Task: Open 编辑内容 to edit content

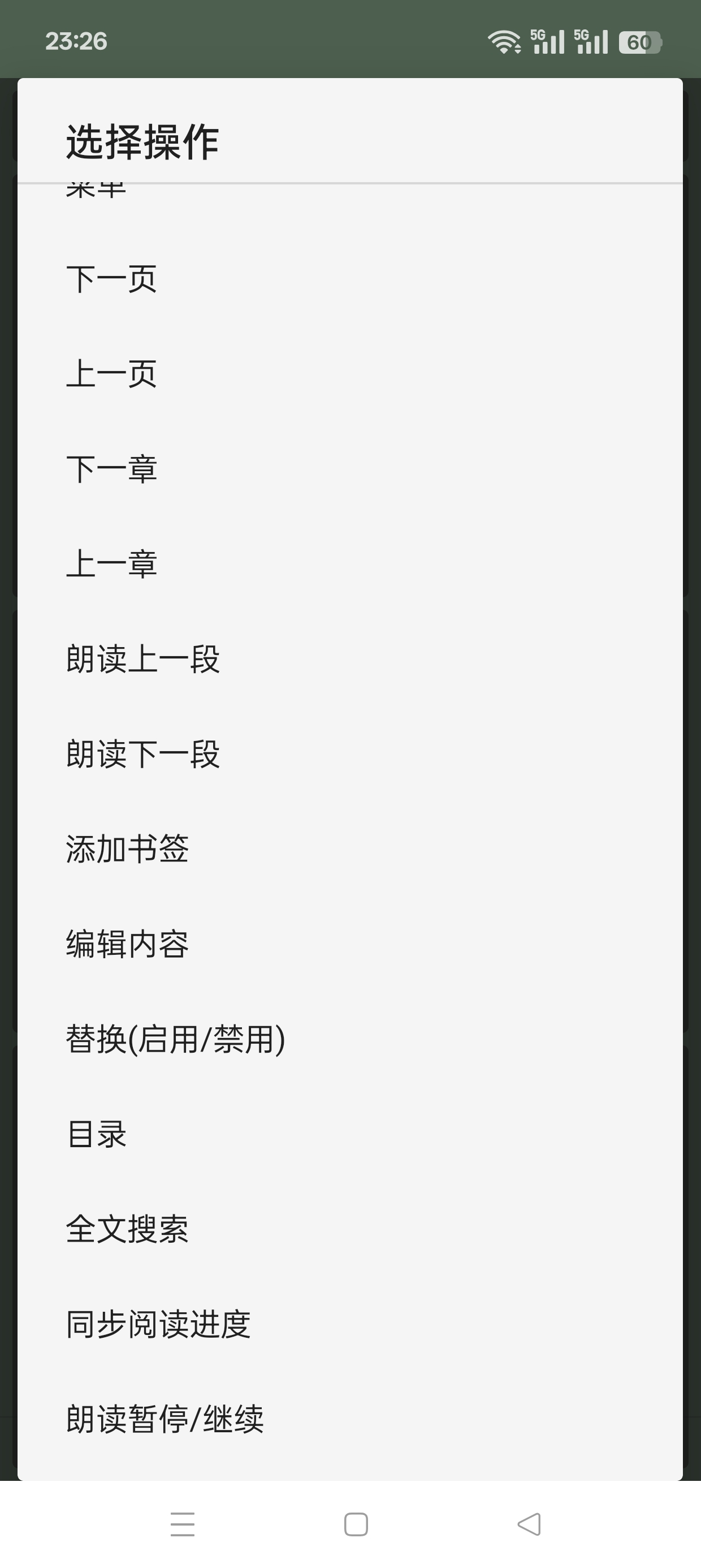Action: 128,945
